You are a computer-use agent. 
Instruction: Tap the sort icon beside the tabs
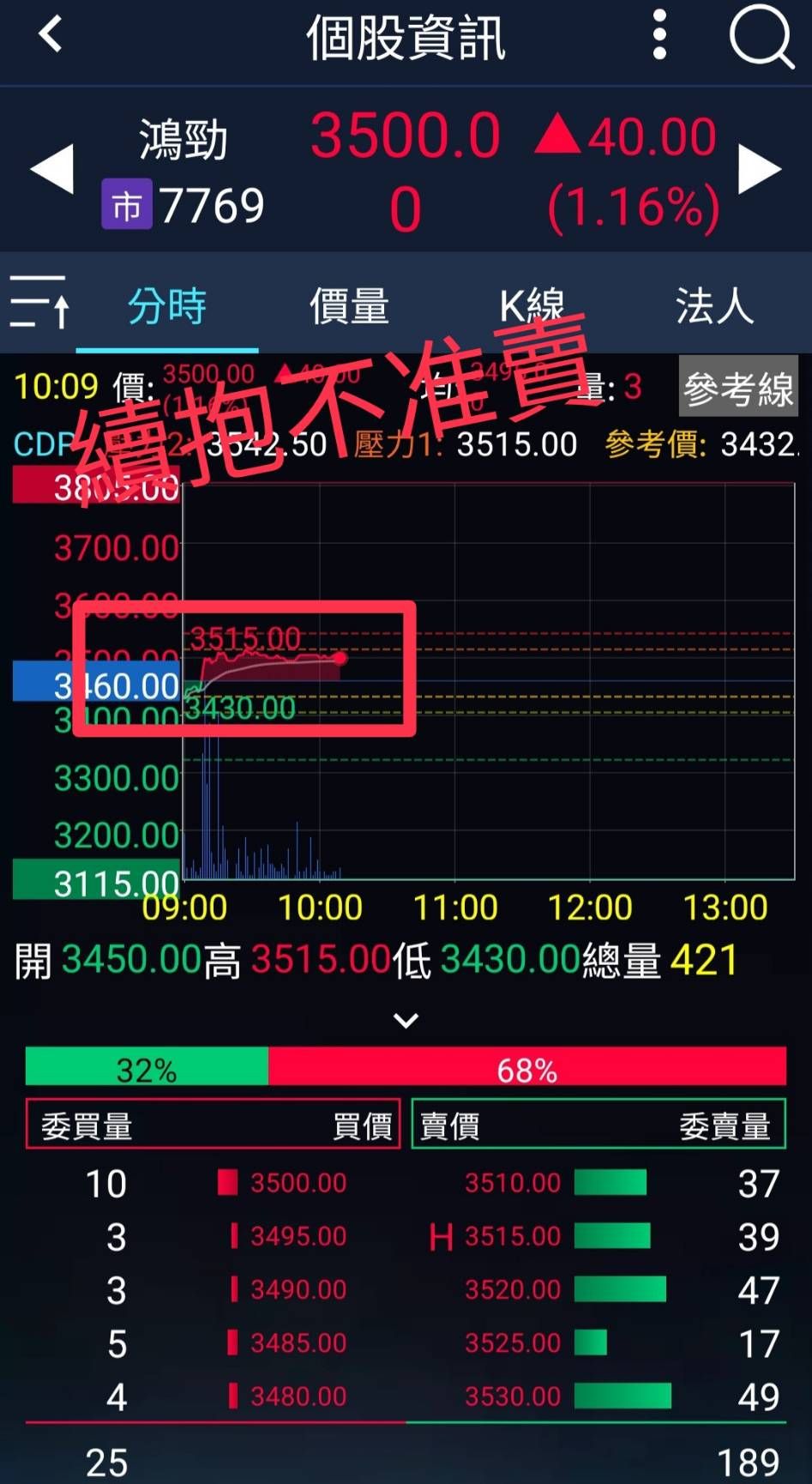[x=39, y=303]
